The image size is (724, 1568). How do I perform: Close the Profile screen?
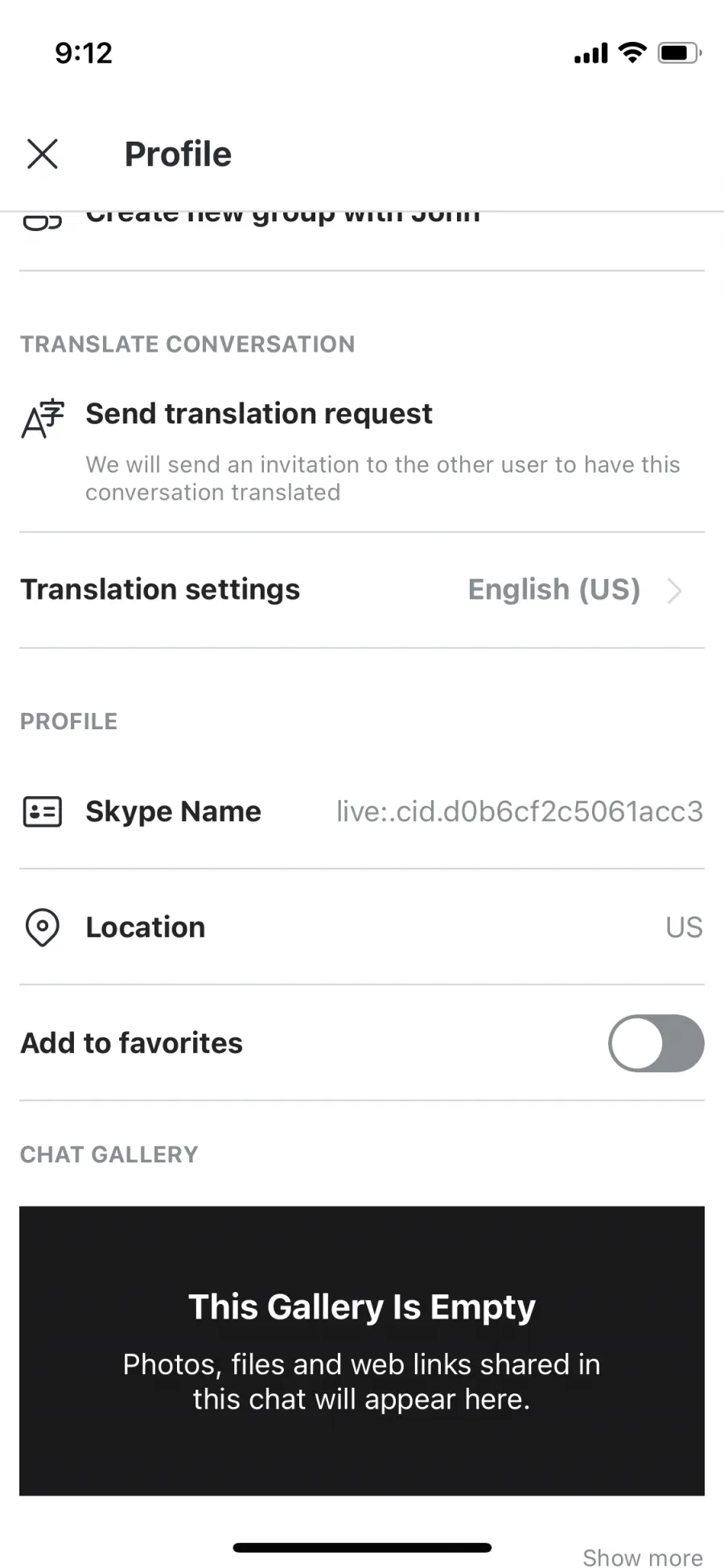(43, 154)
